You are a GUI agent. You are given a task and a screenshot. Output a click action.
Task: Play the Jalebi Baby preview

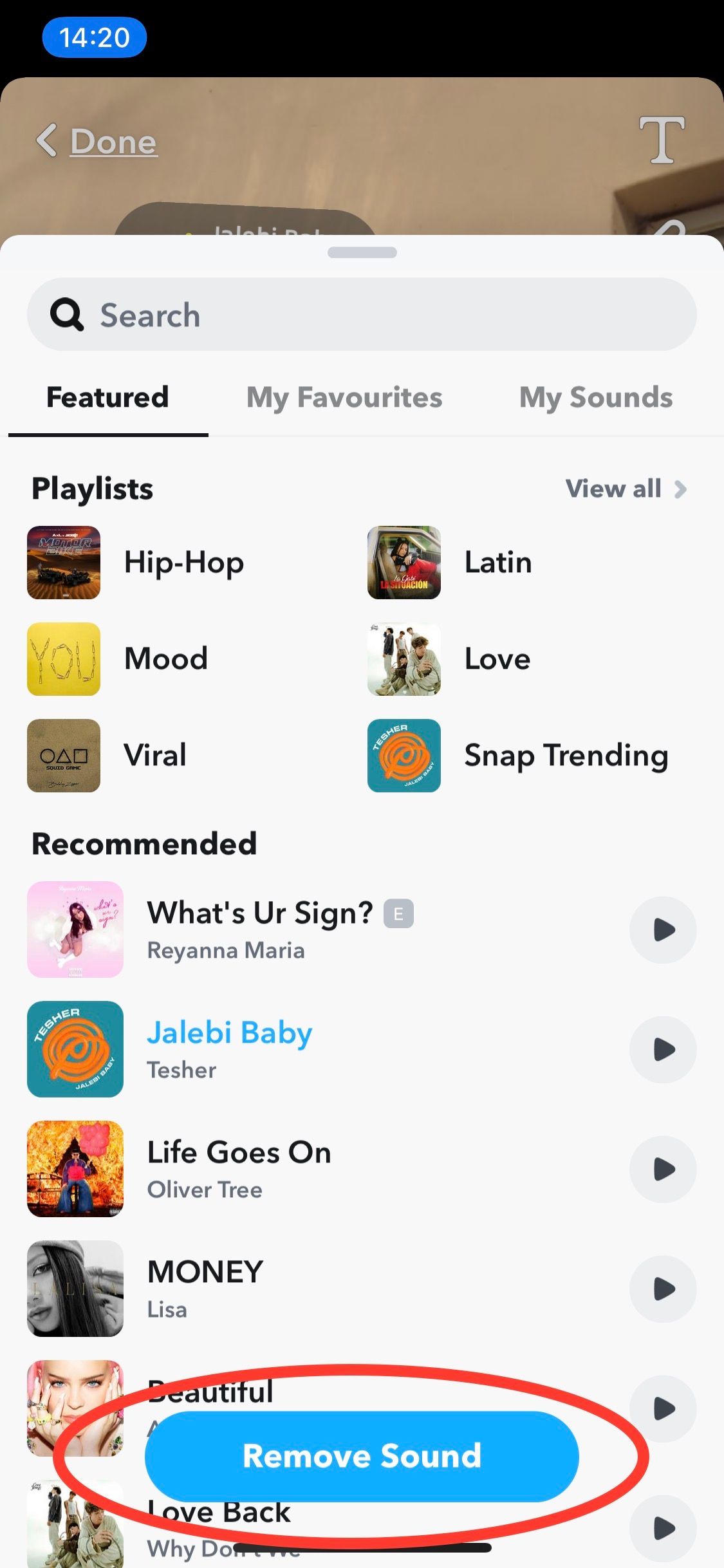click(663, 1049)
